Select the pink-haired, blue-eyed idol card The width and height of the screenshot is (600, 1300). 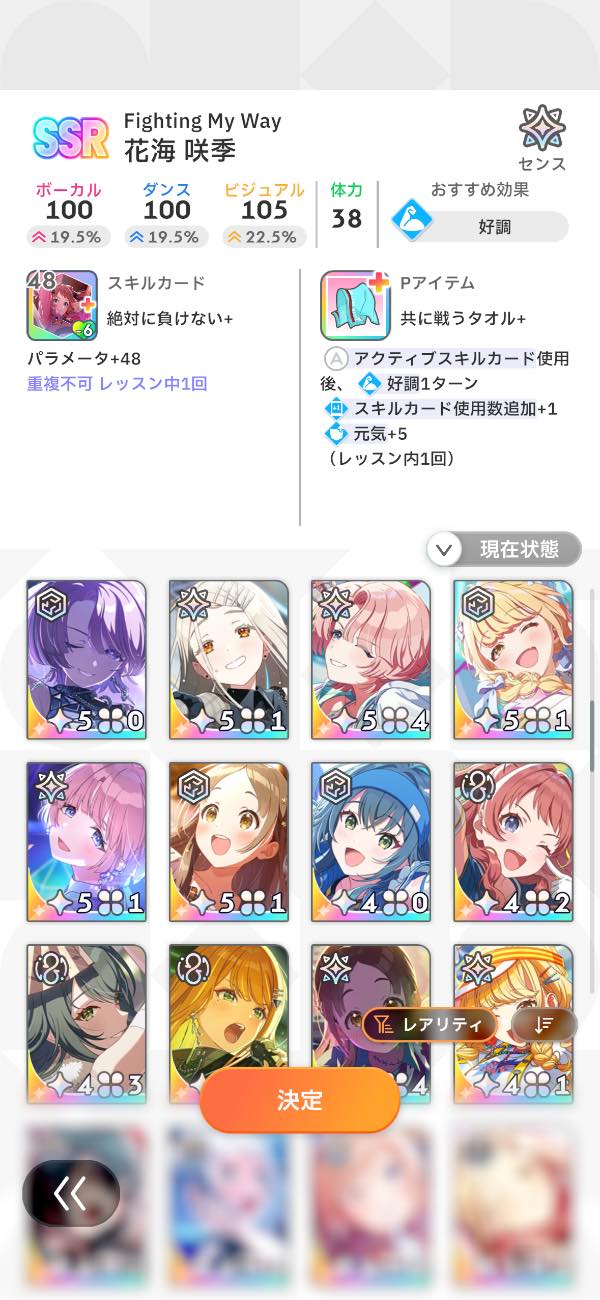pyautogui.click(x=86, y=842)
